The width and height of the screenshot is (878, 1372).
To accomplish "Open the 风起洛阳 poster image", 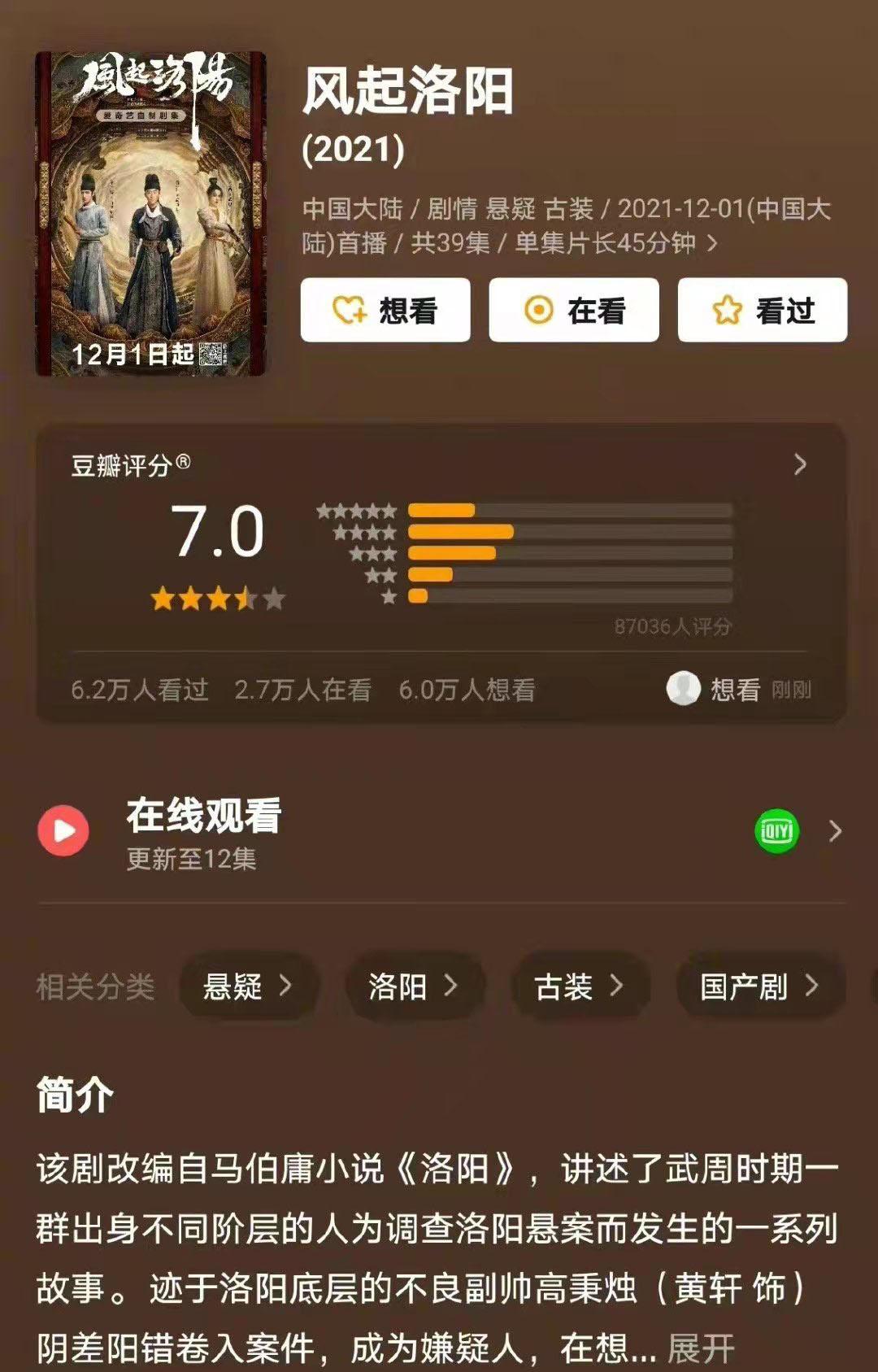I will [x=150, y=214].
